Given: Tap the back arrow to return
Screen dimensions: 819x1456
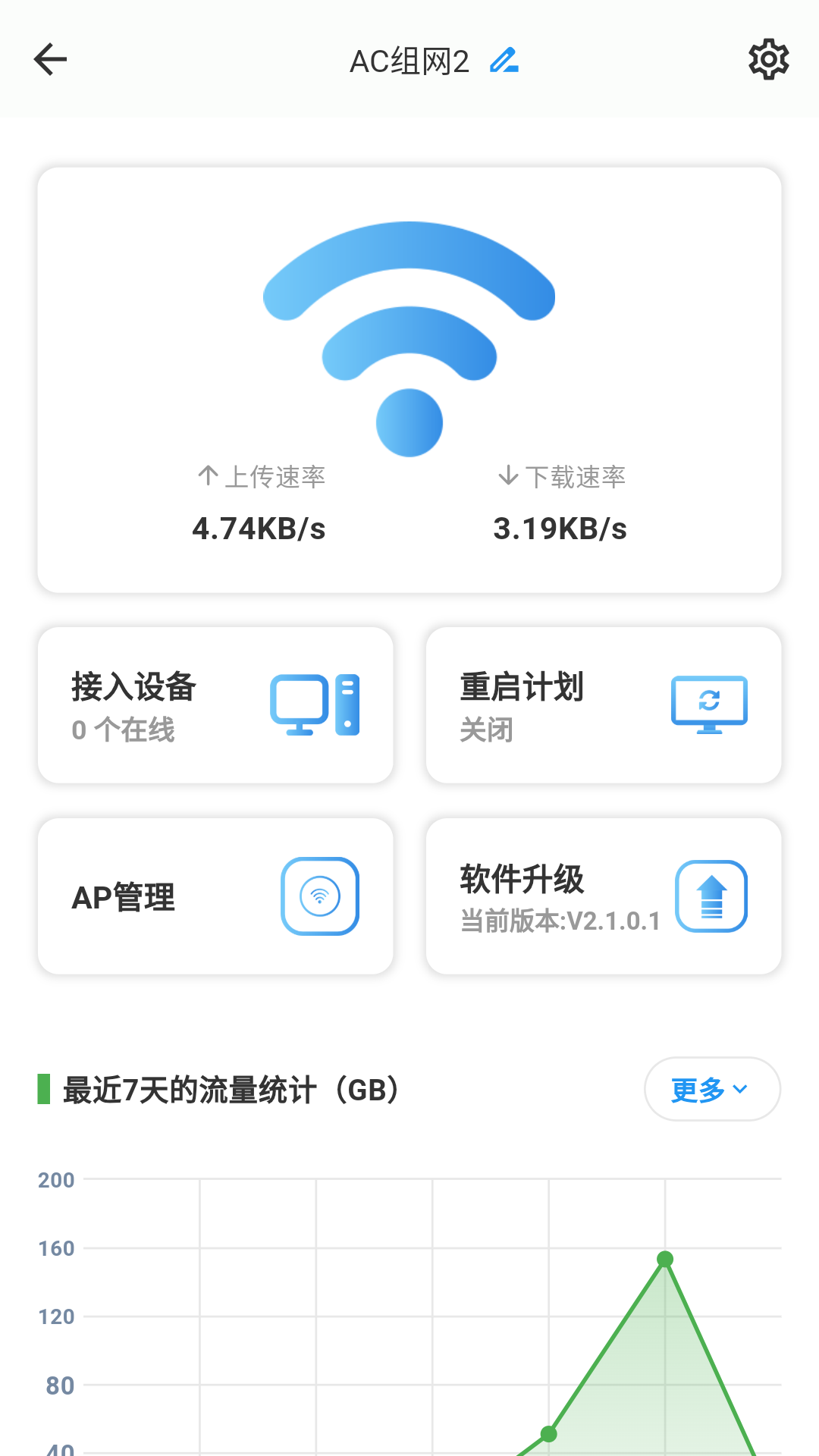Looking at the screenshot, I should click(x=50, y=59).
